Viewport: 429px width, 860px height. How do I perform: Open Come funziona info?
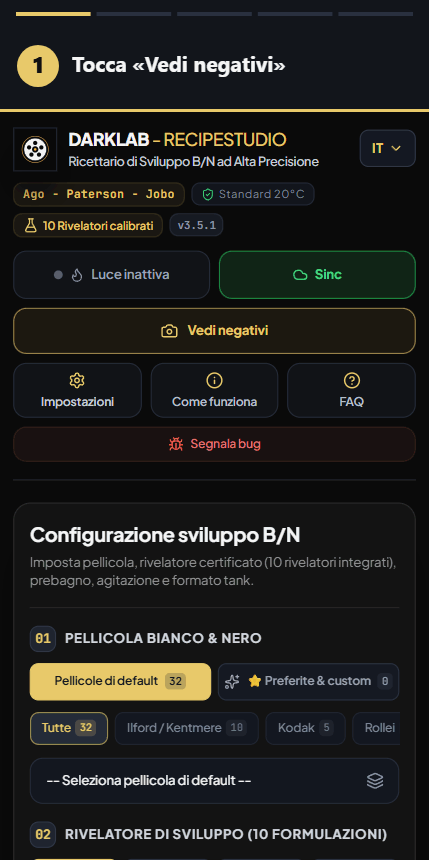[x=214, y=391]
